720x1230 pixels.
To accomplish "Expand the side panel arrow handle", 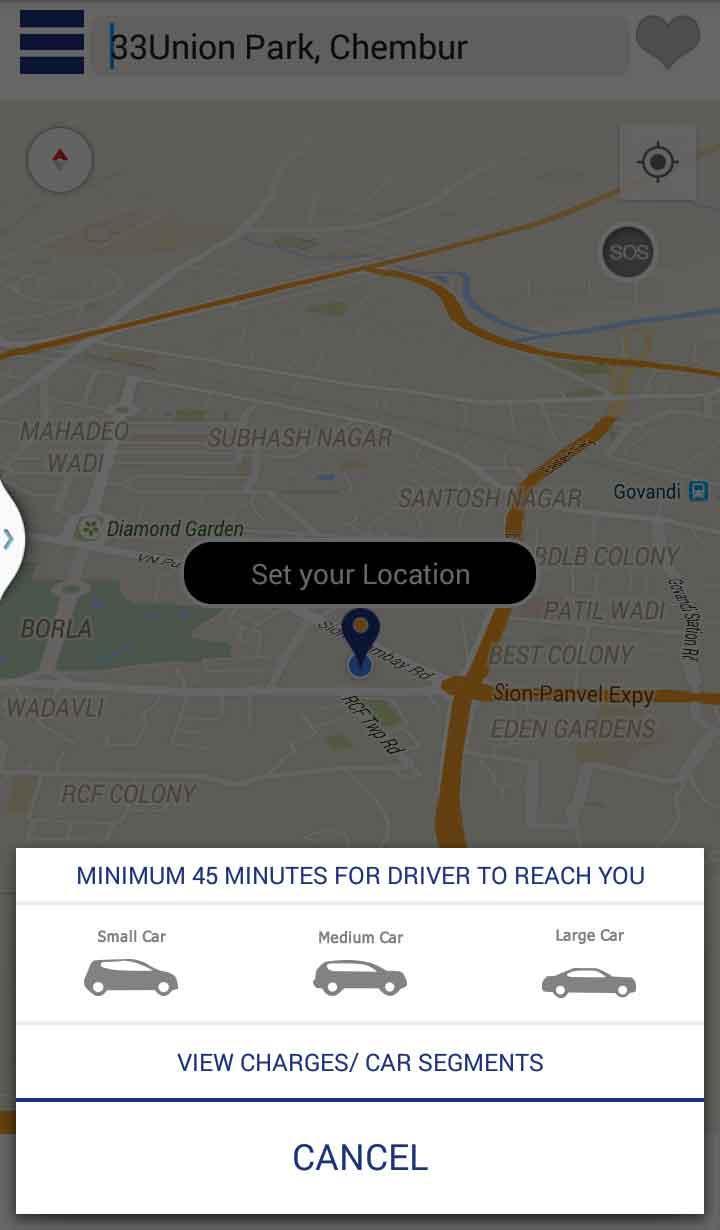I will pos(9,540).
